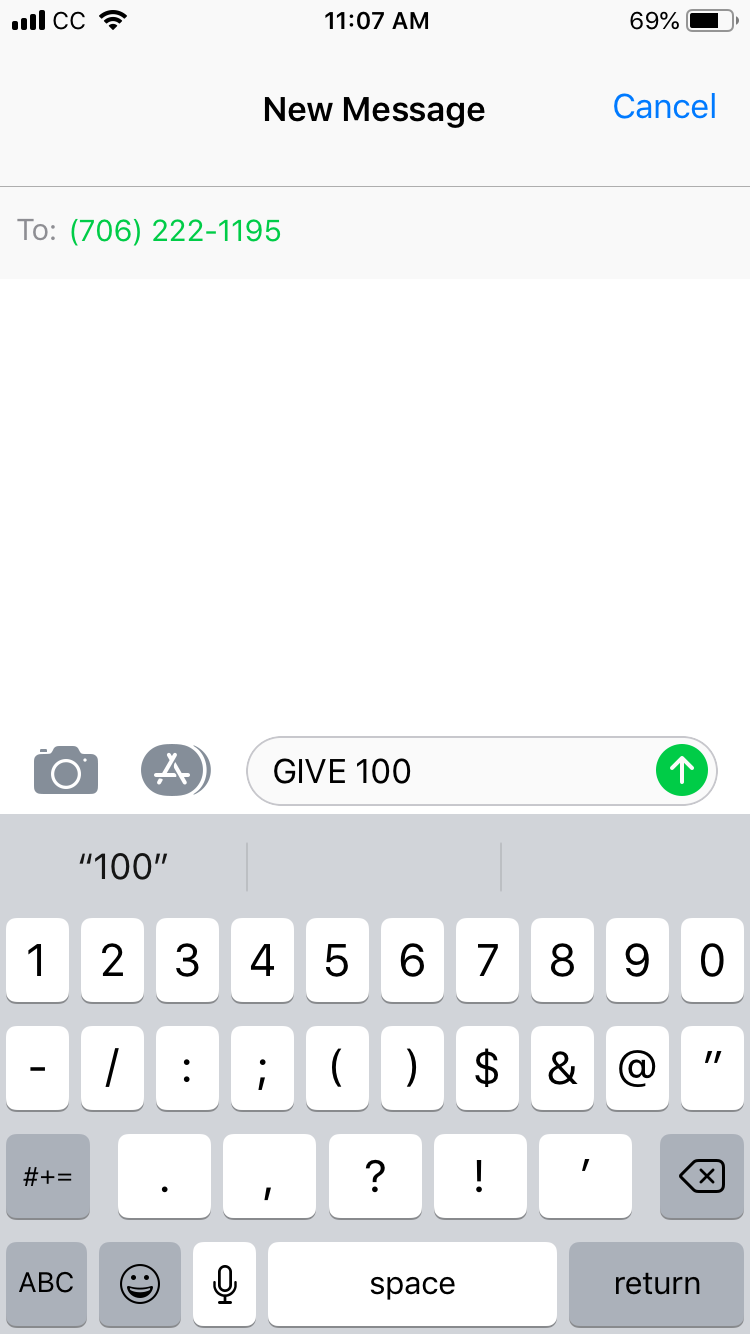The width and height of the screenshot is (750, 1334).
Task: Hit the return key
Action: (x=657, y=1284)
